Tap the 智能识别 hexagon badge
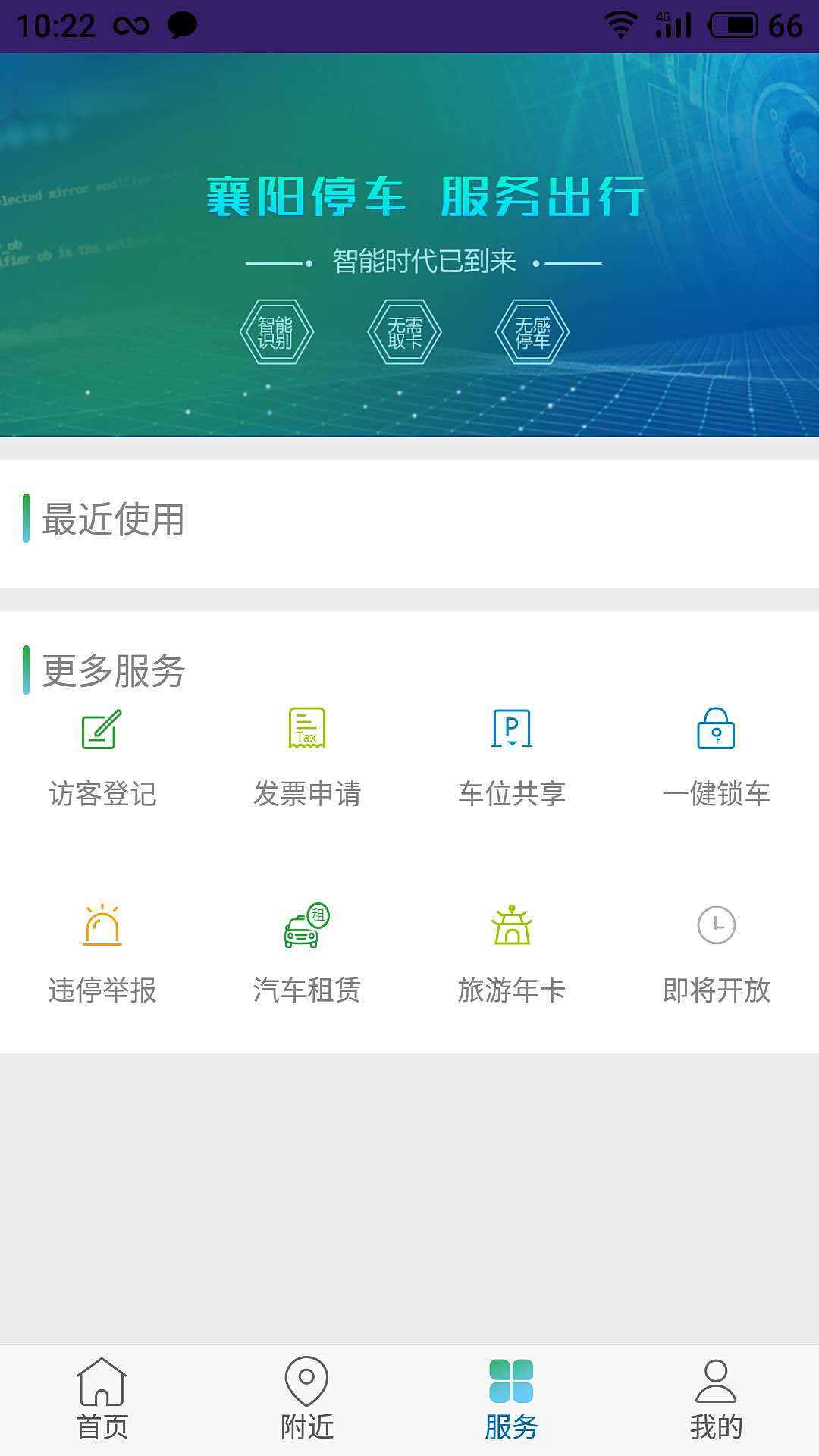 point(278,331)
